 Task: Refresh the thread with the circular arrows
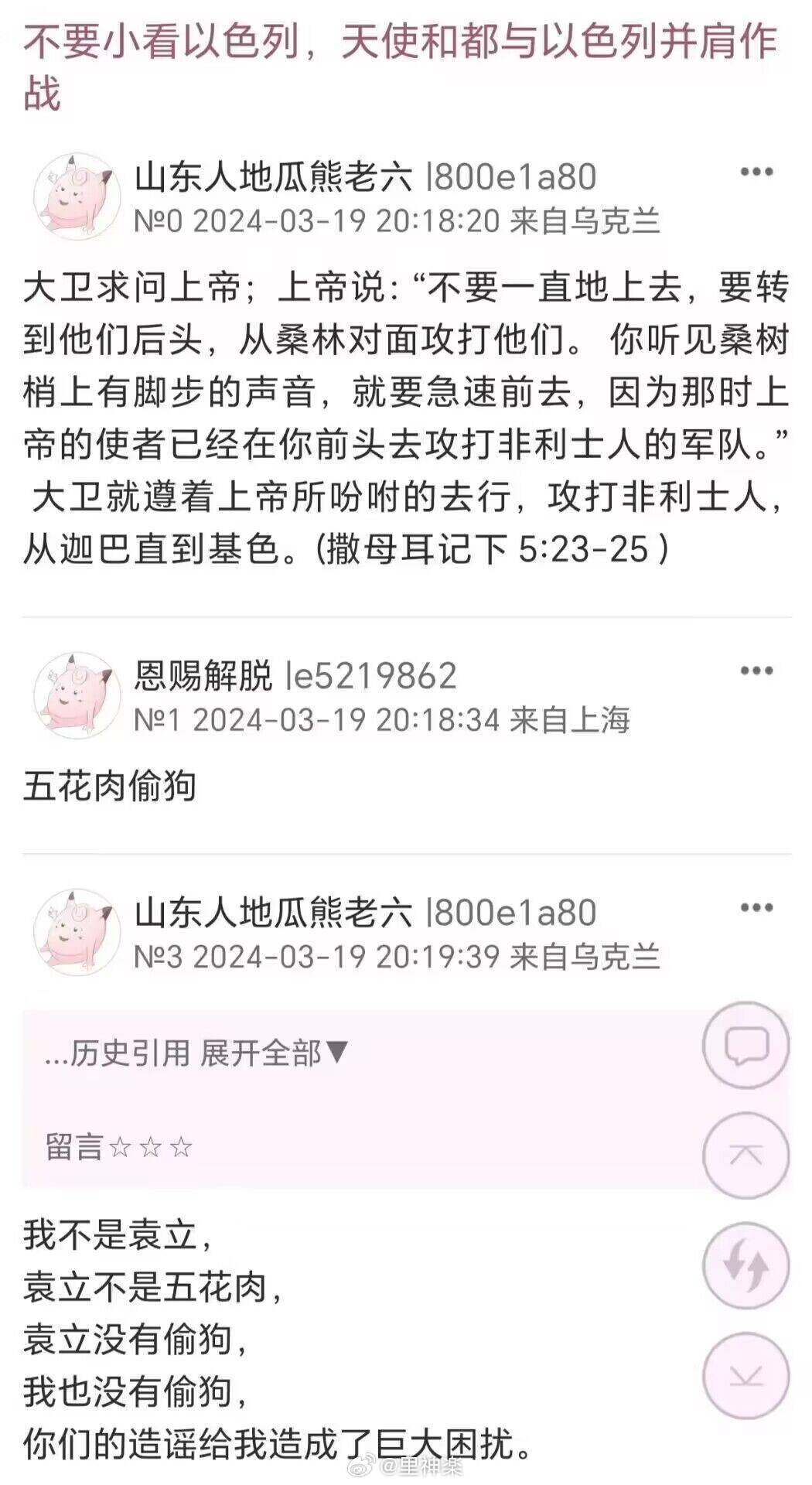click(x=745, y=1265)
